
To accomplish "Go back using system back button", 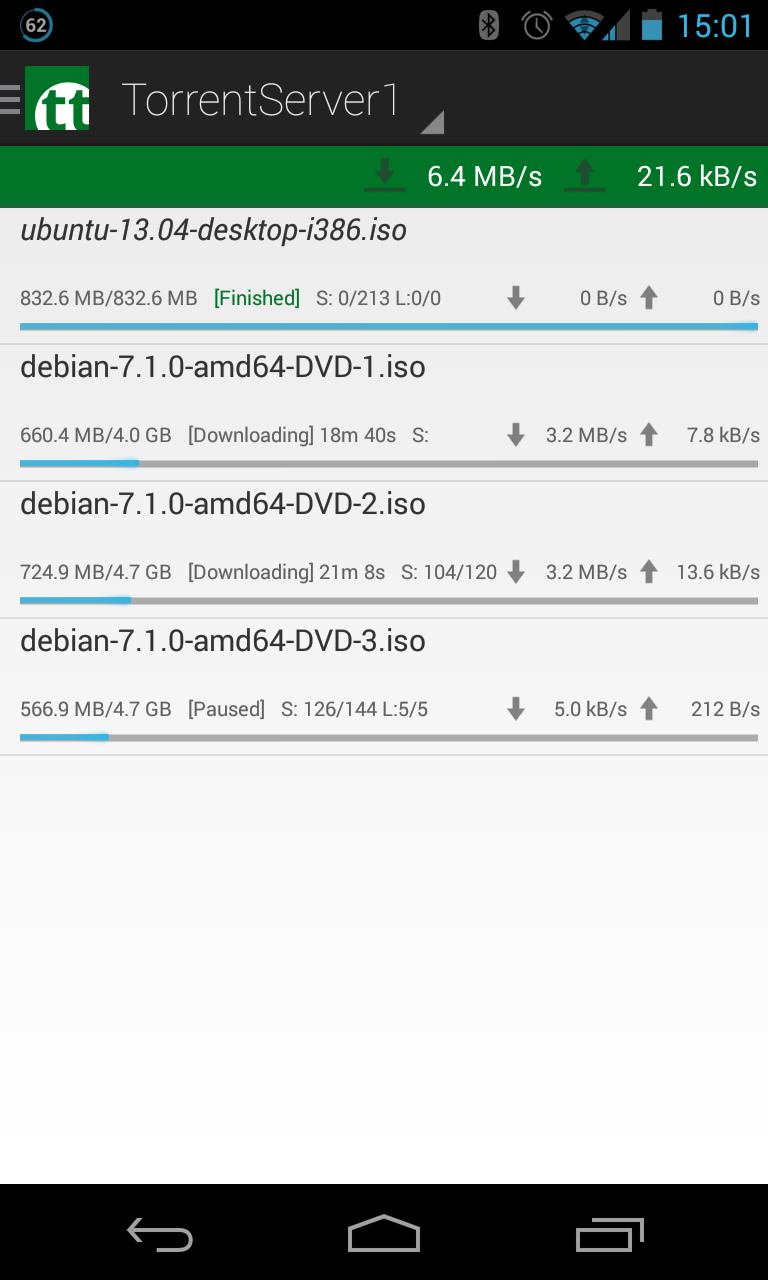I will [x=160, y=1234].
